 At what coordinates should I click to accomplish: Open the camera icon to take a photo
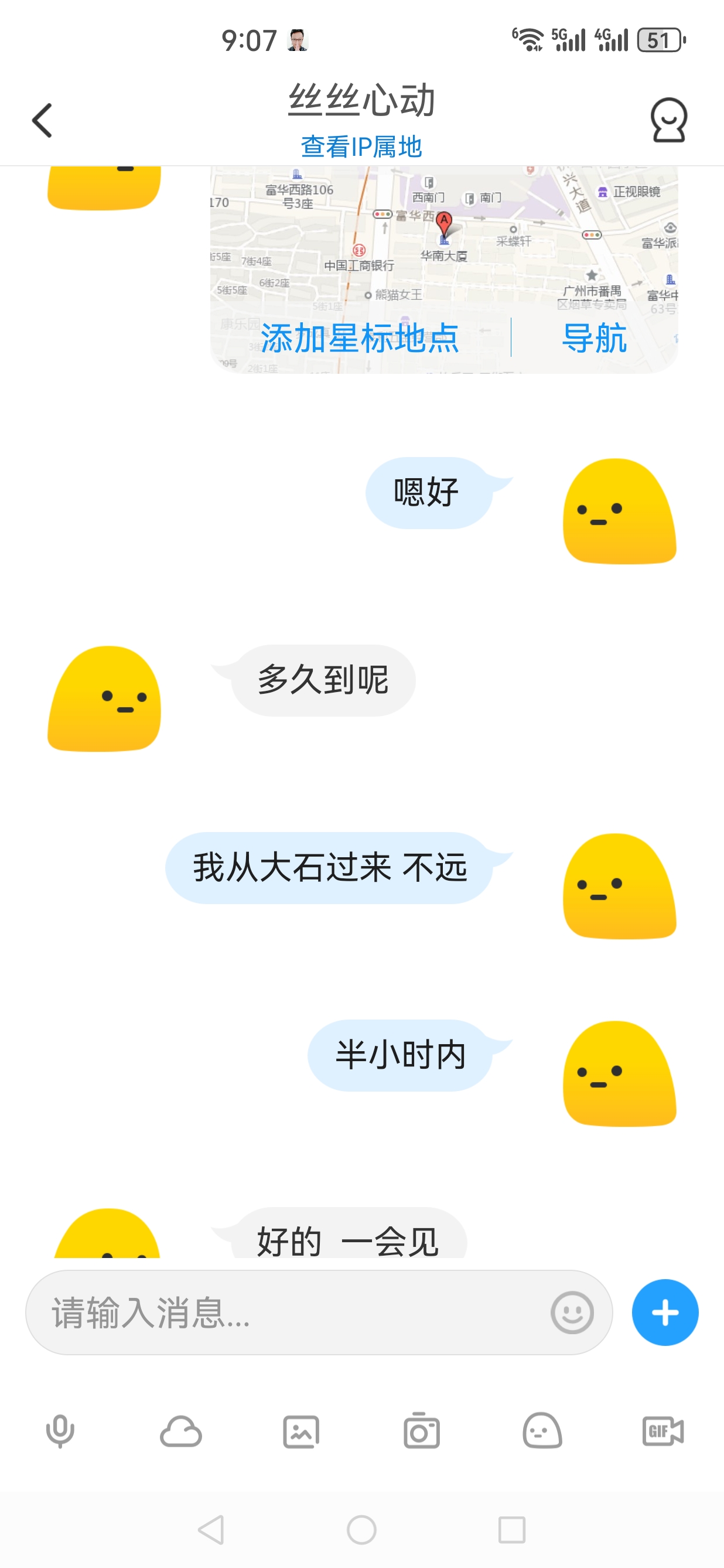pos(422,1431)
